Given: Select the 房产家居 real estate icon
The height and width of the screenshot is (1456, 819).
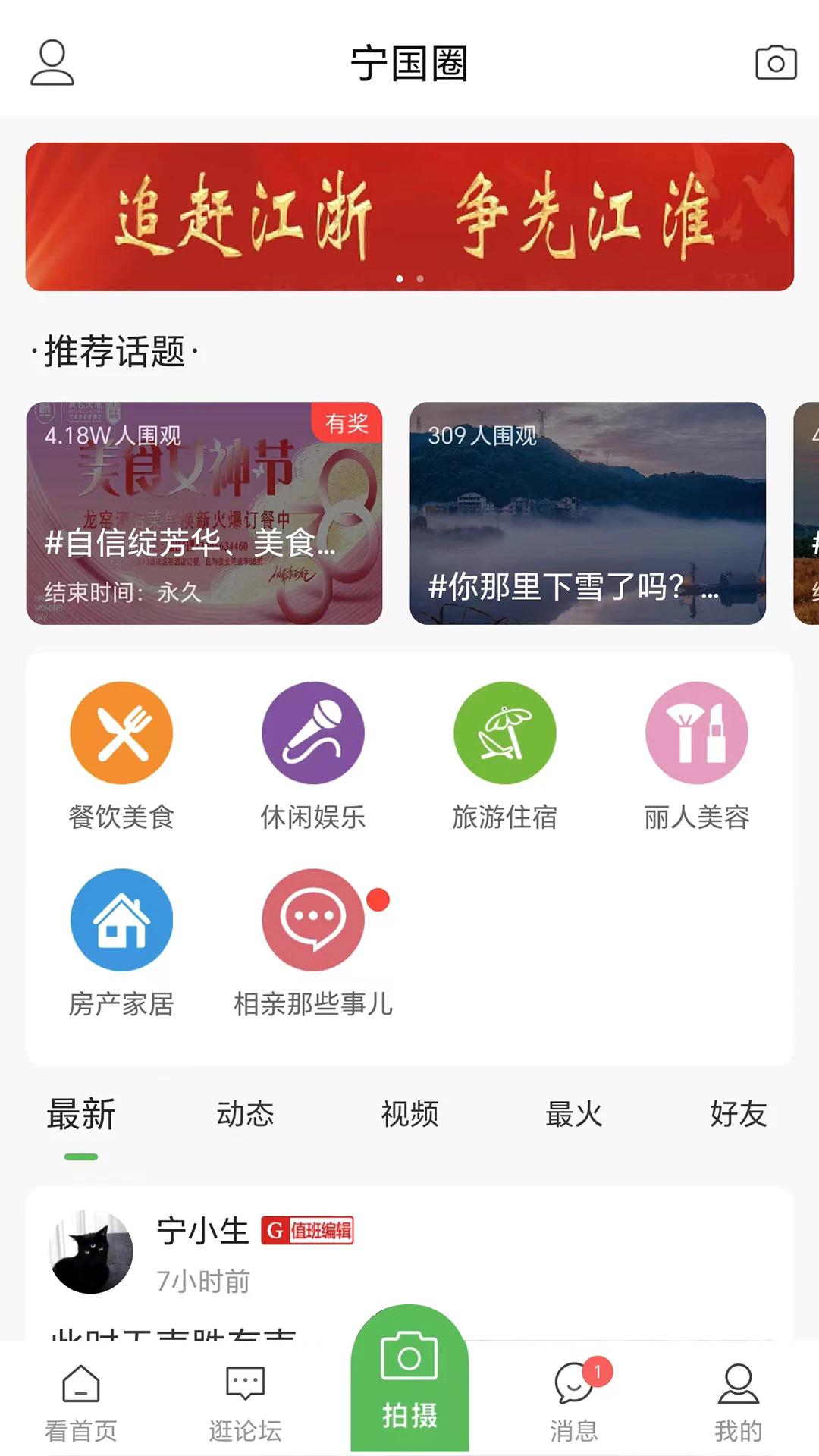Looking at the screenshot, I should [x=121, y=919].
